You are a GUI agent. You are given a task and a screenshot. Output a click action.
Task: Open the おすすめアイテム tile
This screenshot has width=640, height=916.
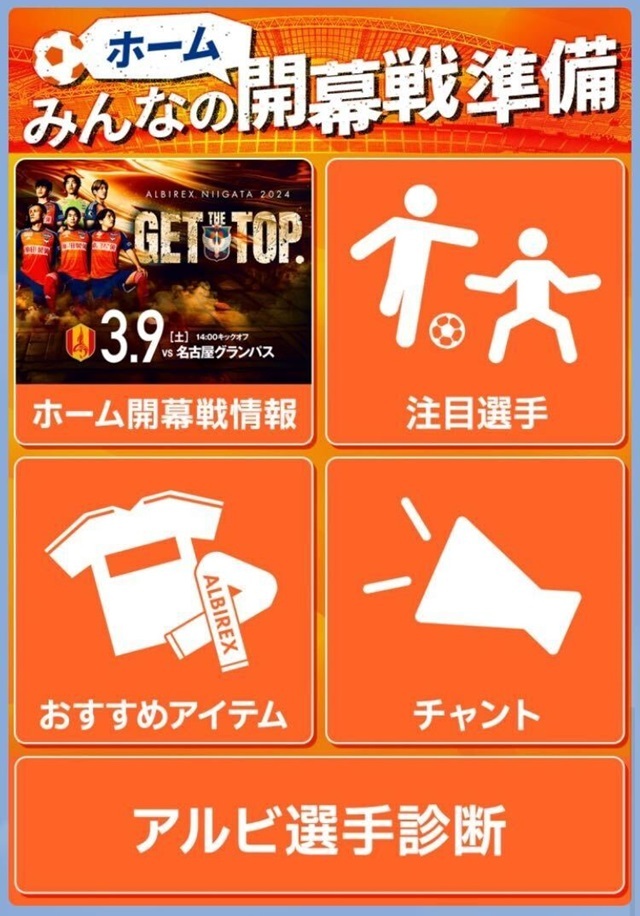click(x=164, y=600)
